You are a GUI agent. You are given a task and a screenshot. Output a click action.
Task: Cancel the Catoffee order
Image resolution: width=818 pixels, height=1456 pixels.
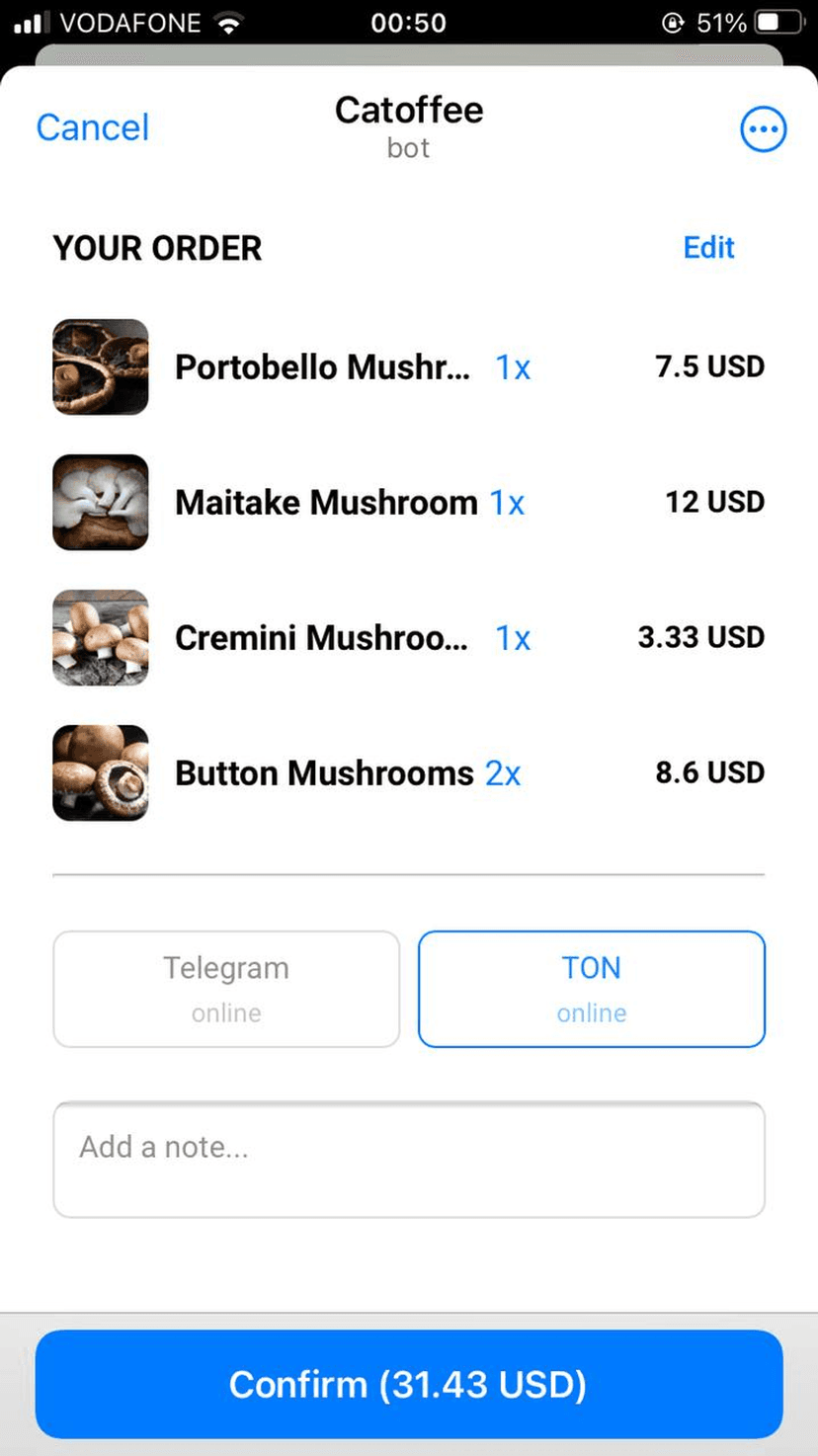93,127
